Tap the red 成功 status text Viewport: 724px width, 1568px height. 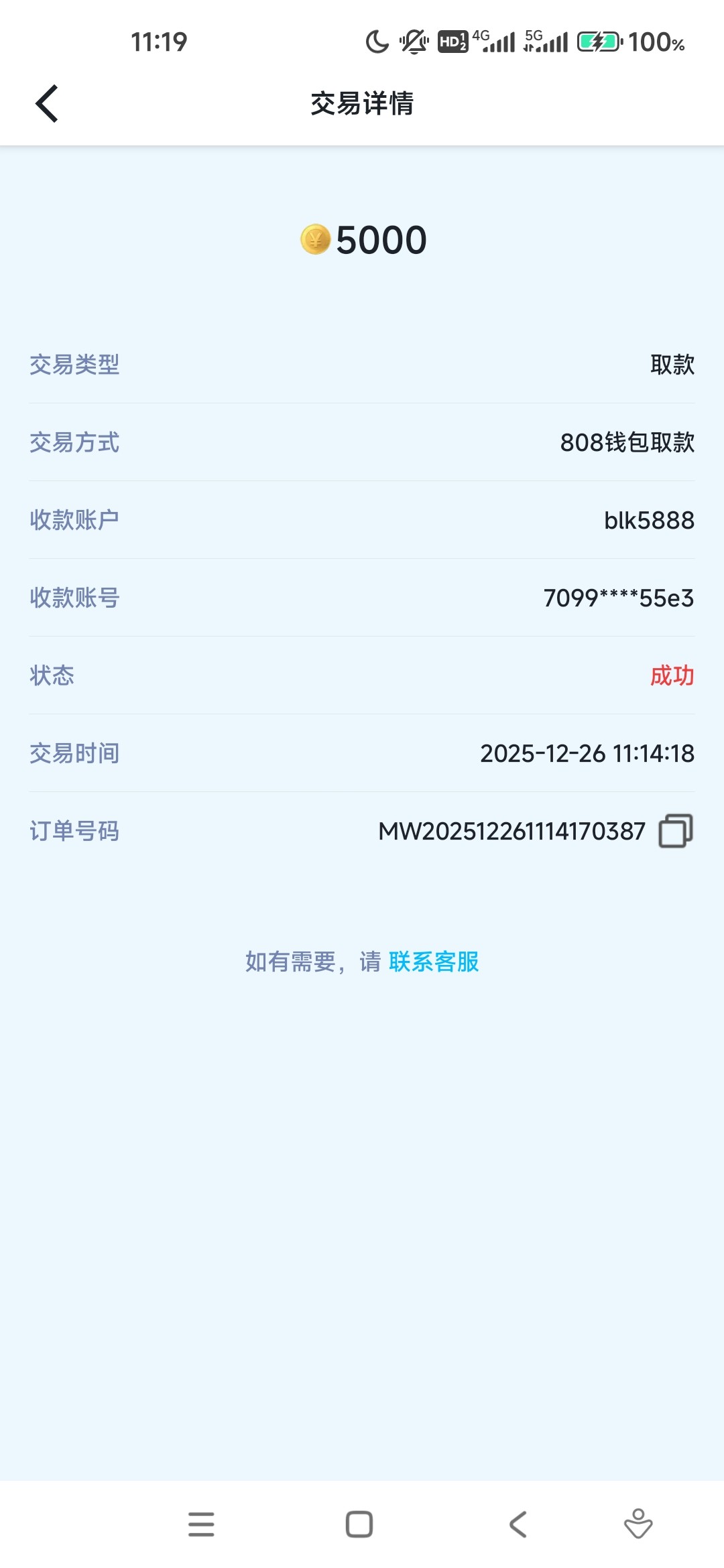(x=672, y=676)
